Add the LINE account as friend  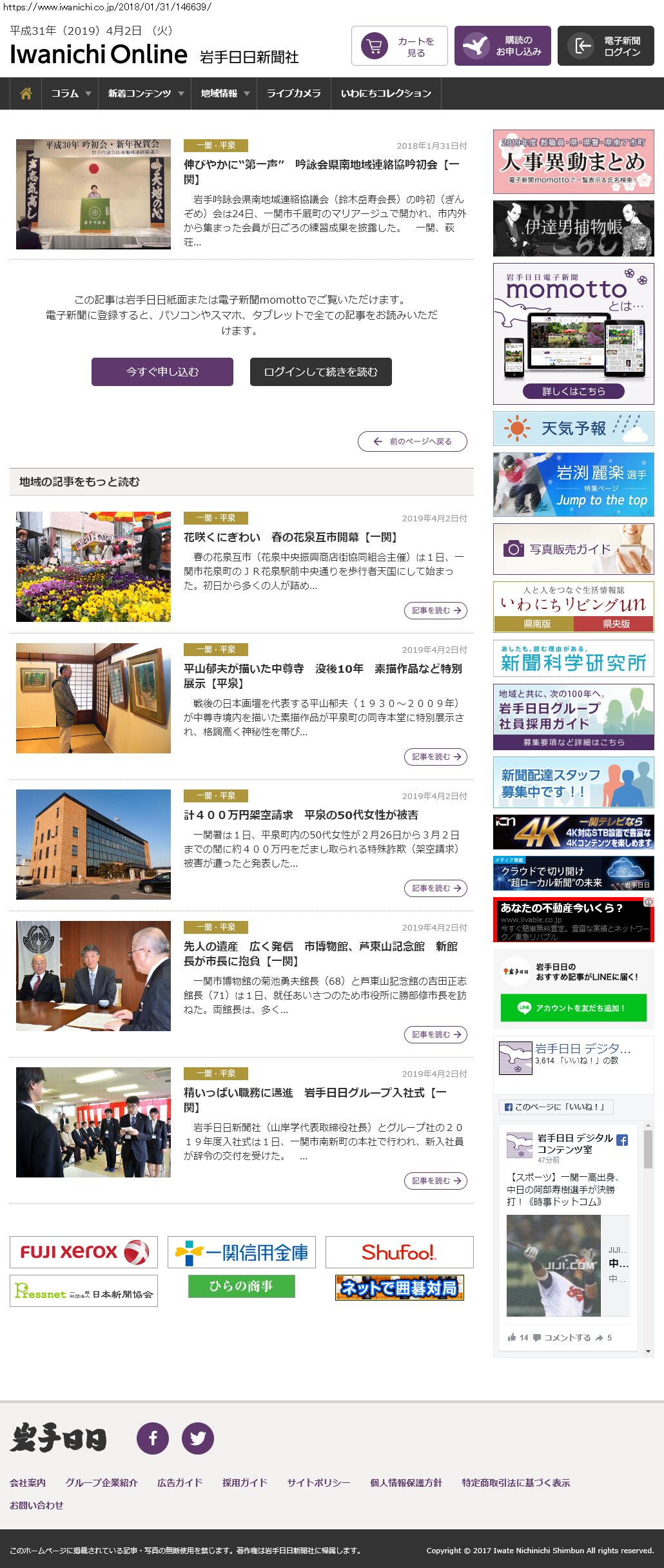[x=573, y=1008]
